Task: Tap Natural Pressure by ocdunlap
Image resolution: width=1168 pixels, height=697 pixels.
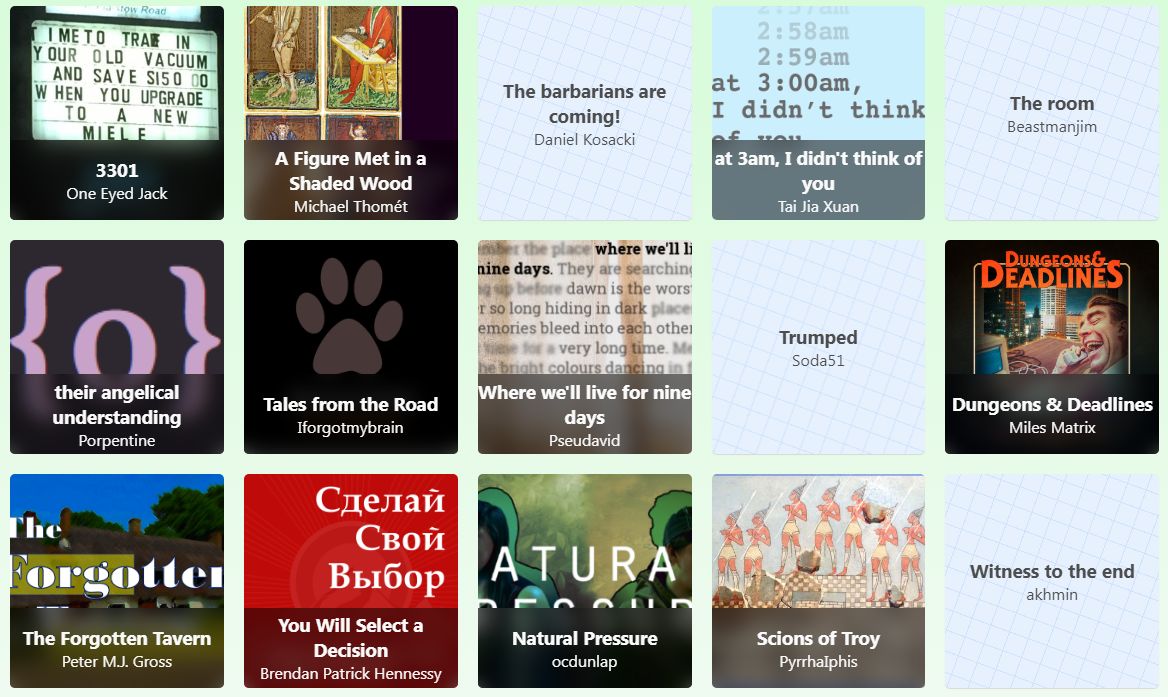Action: click(x=585, y=581)
